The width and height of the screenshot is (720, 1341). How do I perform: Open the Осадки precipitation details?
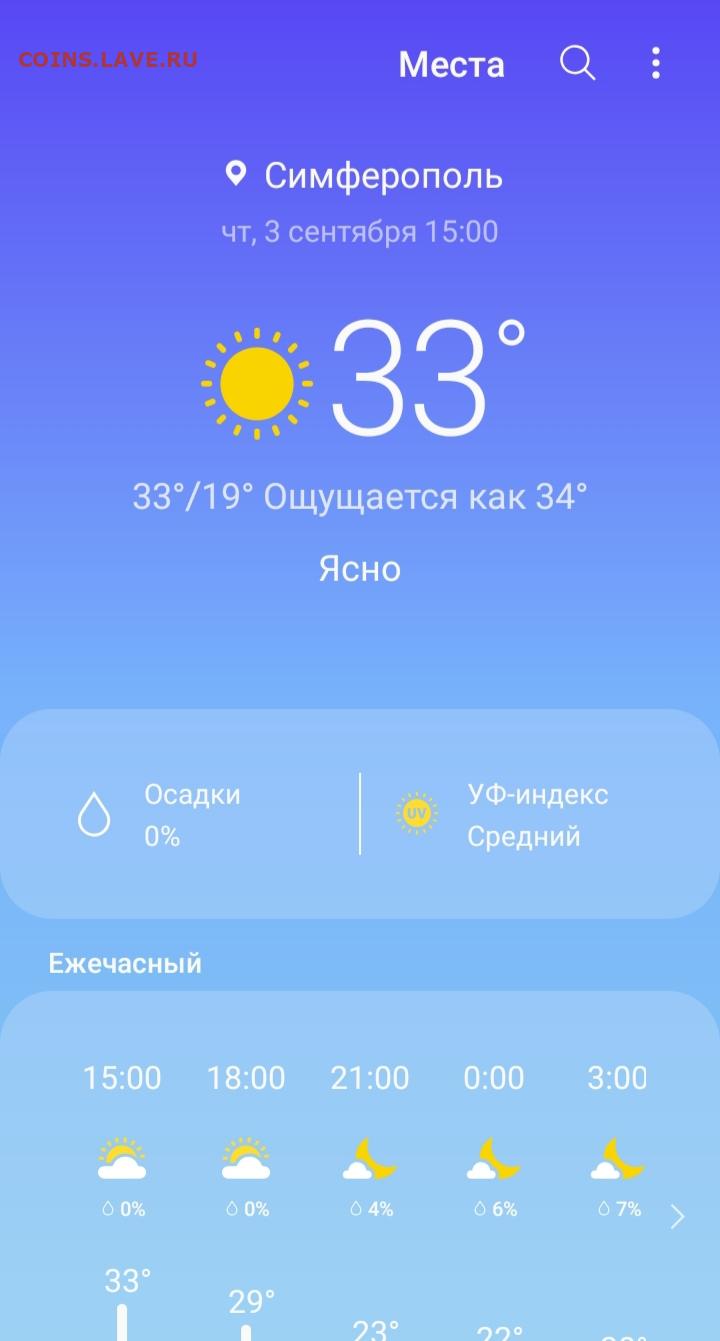tap(180, 815)
